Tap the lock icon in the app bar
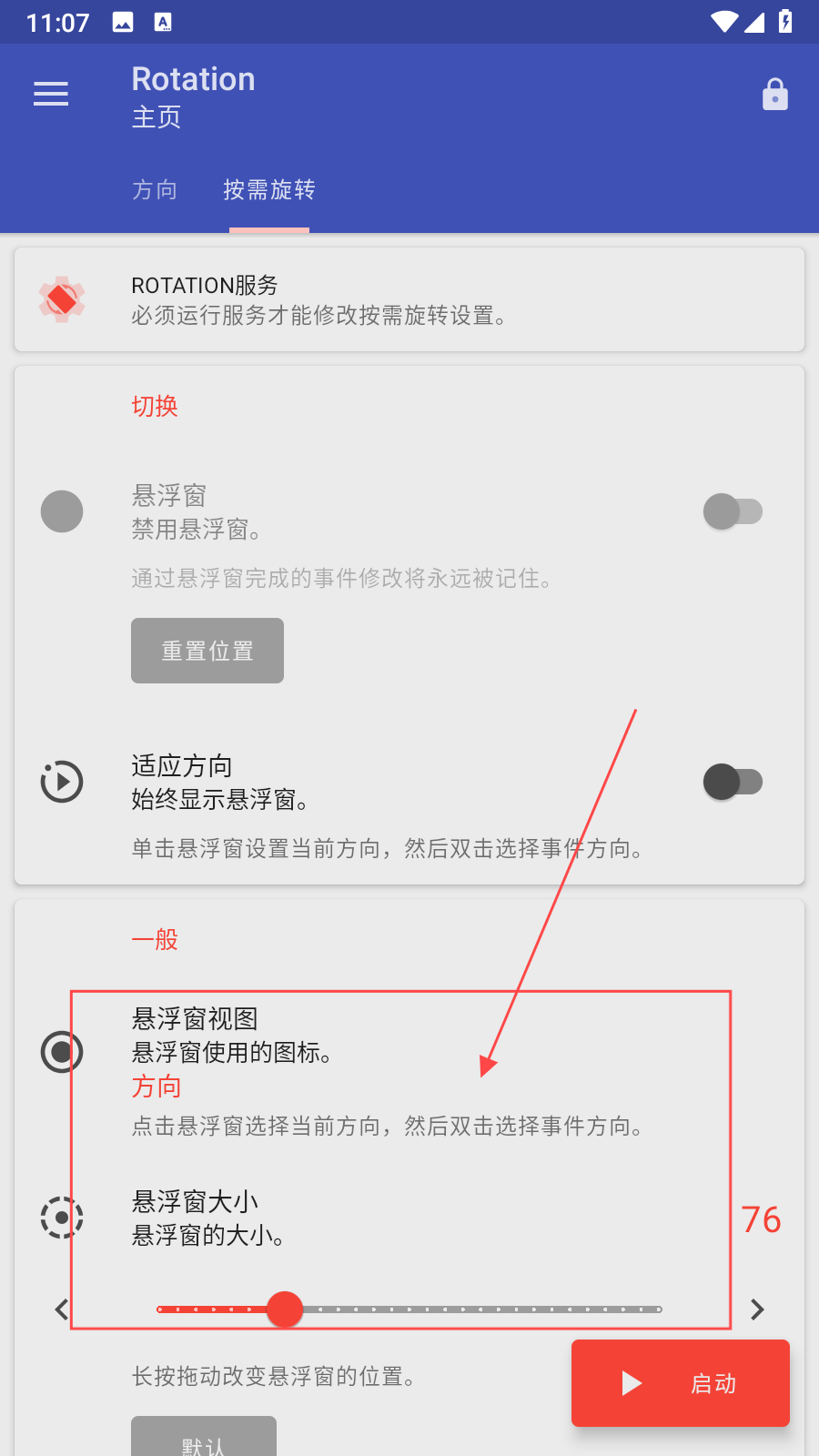The image size is (819, 1456). (774, 94)
